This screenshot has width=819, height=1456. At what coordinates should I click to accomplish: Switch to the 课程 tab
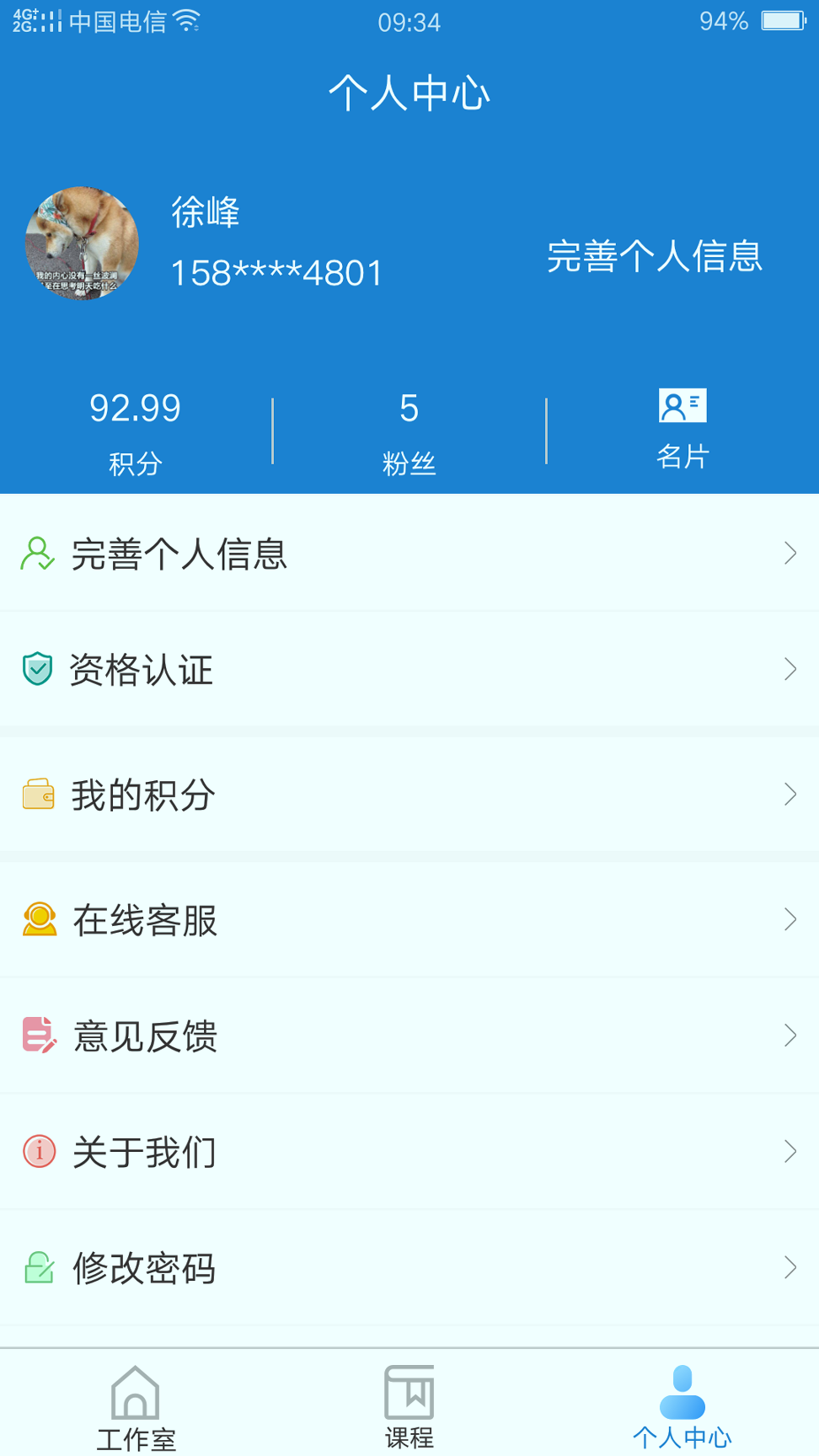coord(409,1407)
